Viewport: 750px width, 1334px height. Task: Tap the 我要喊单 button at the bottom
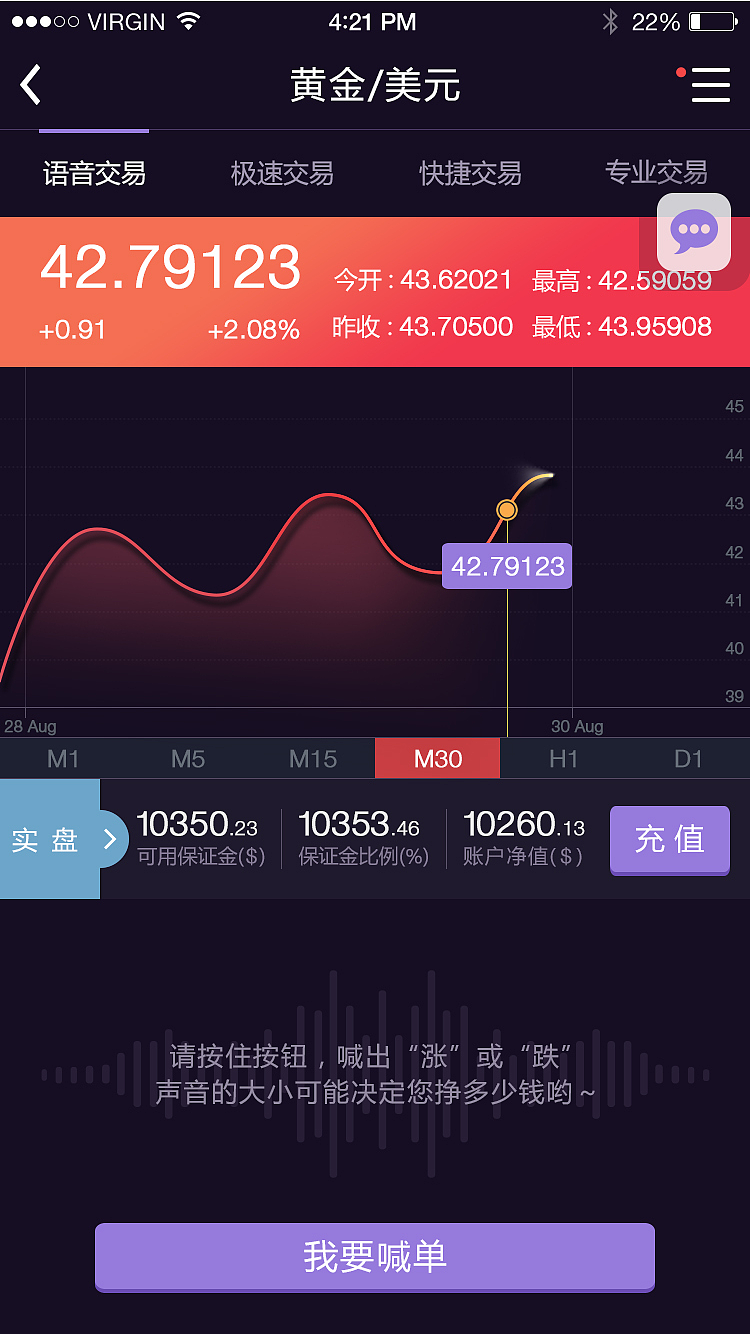tap(375, 1257)
